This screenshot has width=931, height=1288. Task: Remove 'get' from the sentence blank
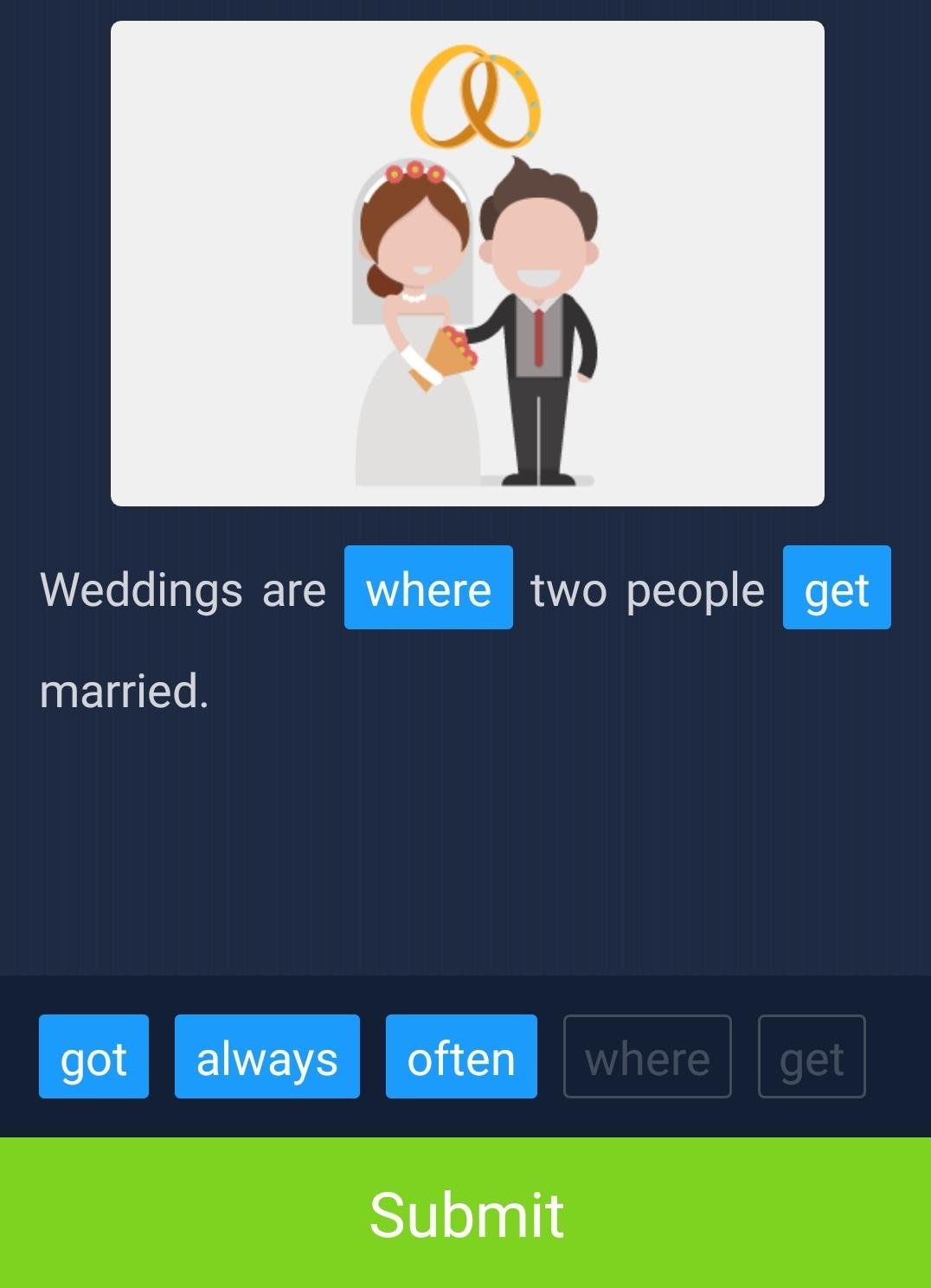tap(836, 588)
